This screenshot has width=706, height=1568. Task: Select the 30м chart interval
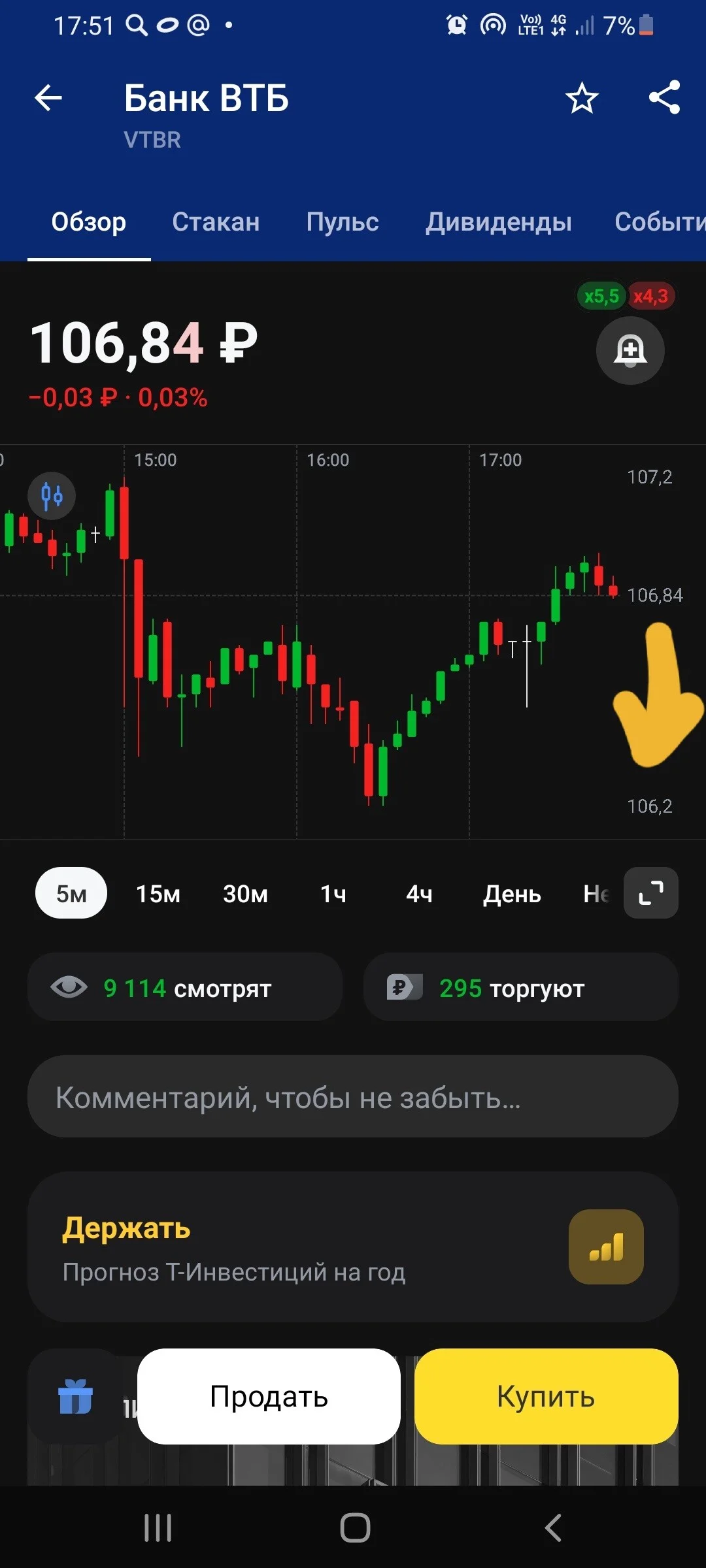[245, 893]
